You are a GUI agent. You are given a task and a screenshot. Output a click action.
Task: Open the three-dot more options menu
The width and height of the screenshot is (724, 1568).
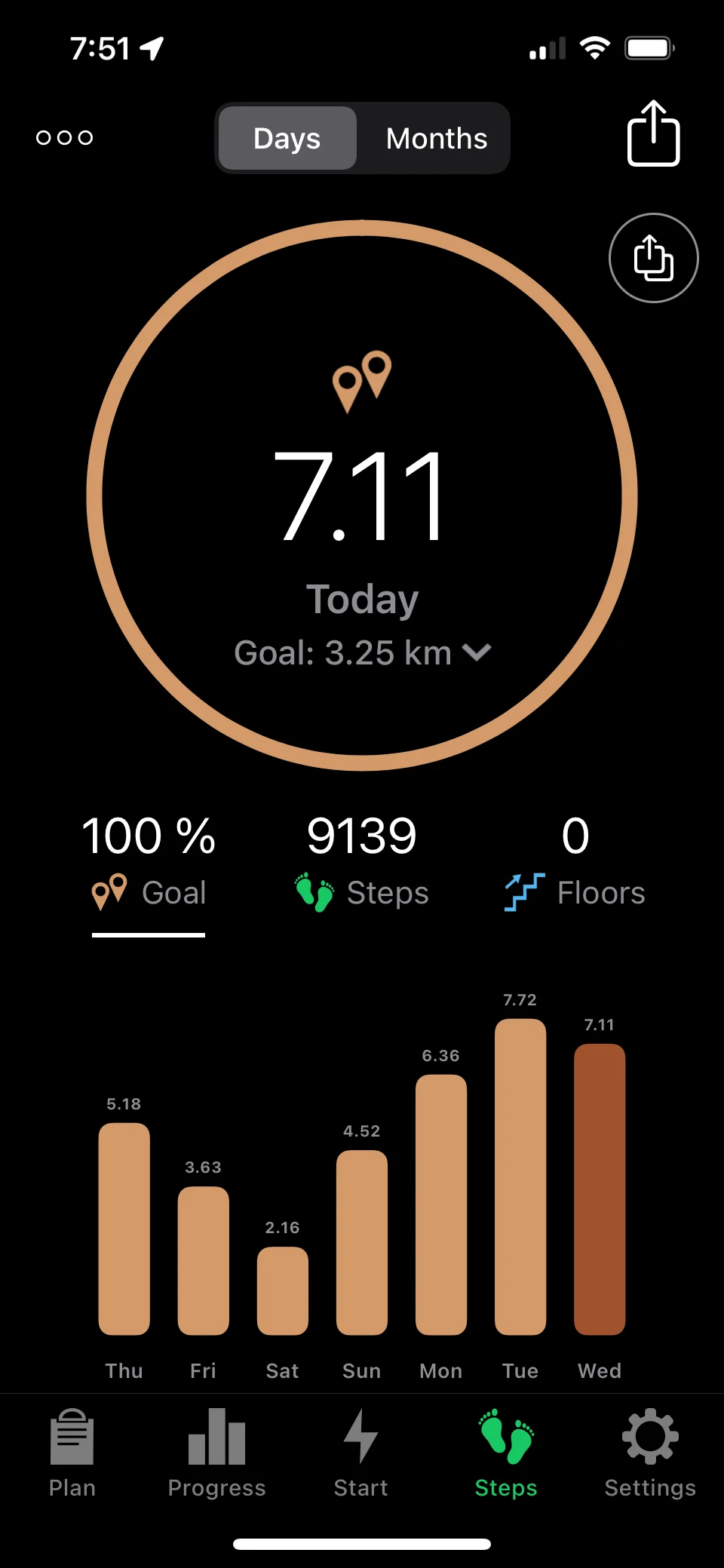coord(65,137)
